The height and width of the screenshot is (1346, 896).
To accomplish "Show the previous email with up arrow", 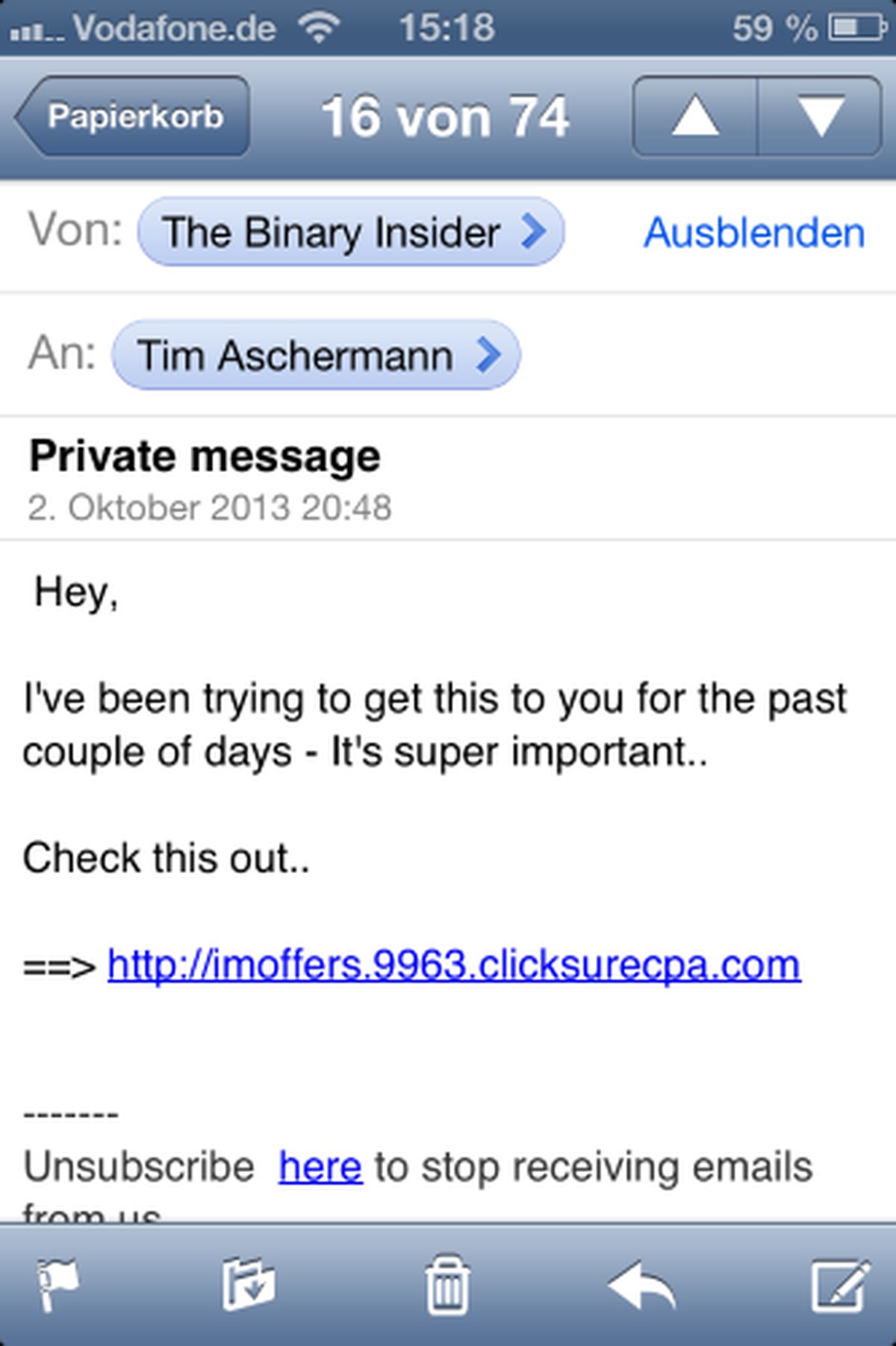I will pos(695,117).
